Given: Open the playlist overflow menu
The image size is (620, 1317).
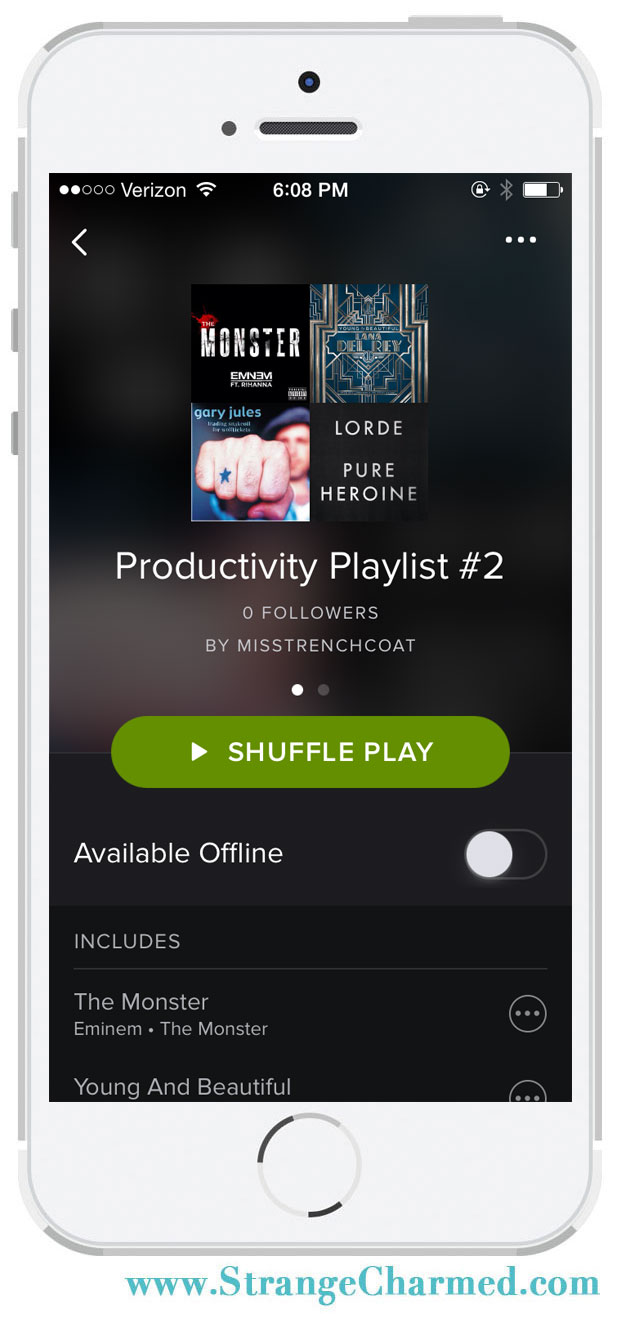Looking at the screenshot, I should (521, 240).
